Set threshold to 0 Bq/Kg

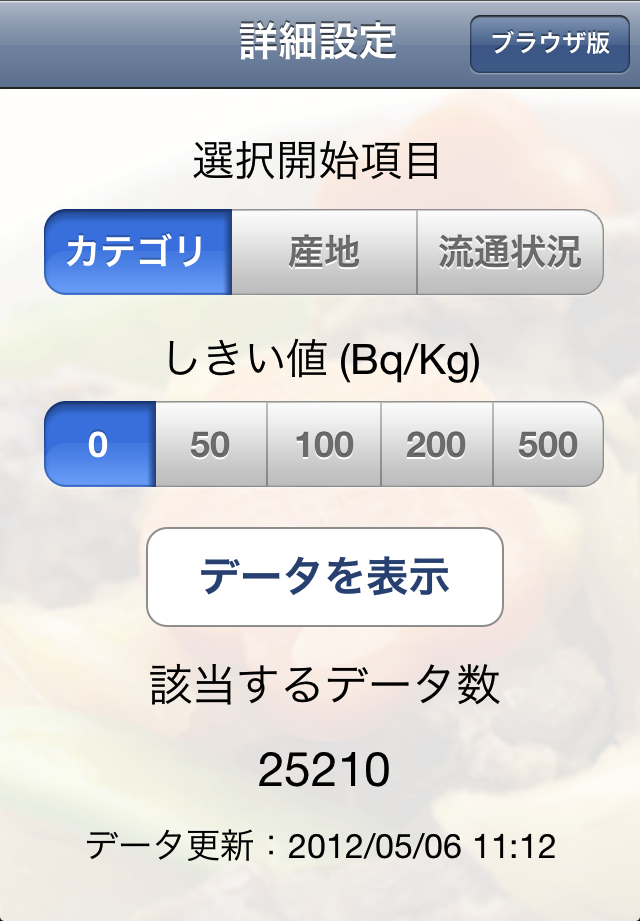click(x=100, y=444)
